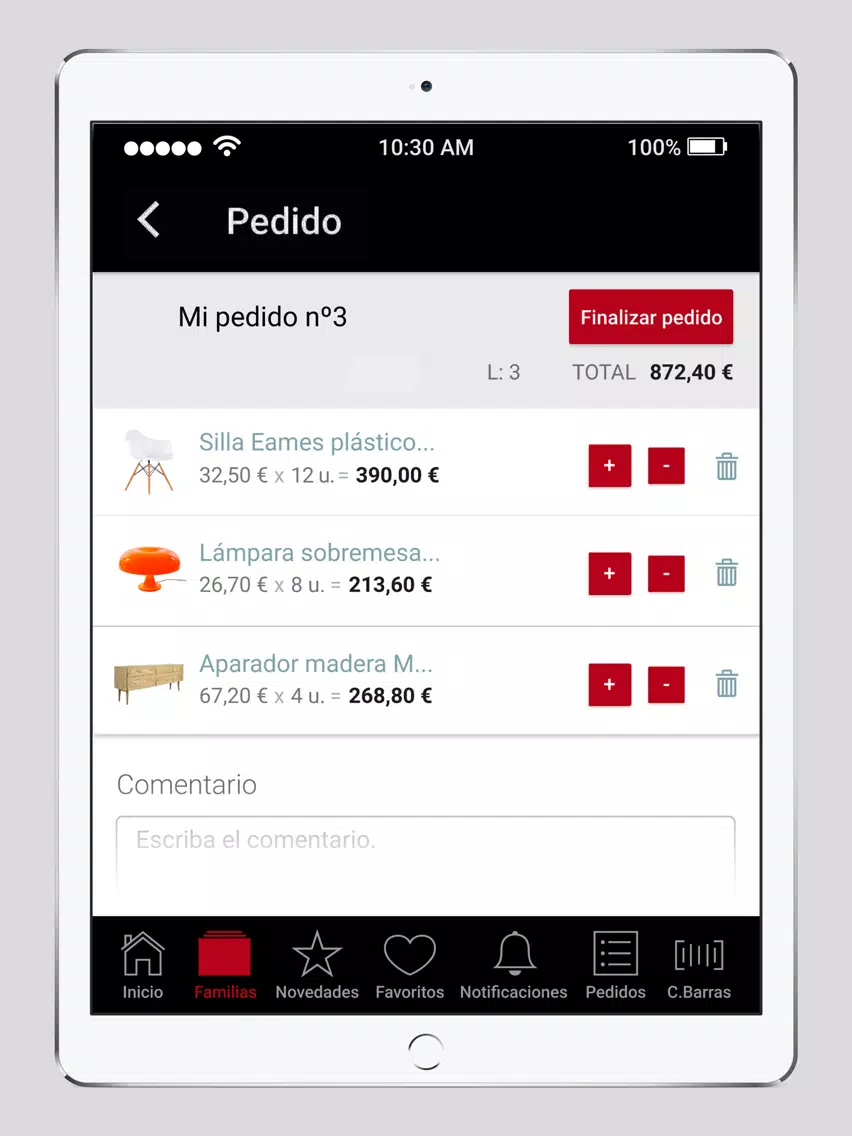
Task: Remove one unit of Lámpara sobremesa
Action: [x=666, y=574]
